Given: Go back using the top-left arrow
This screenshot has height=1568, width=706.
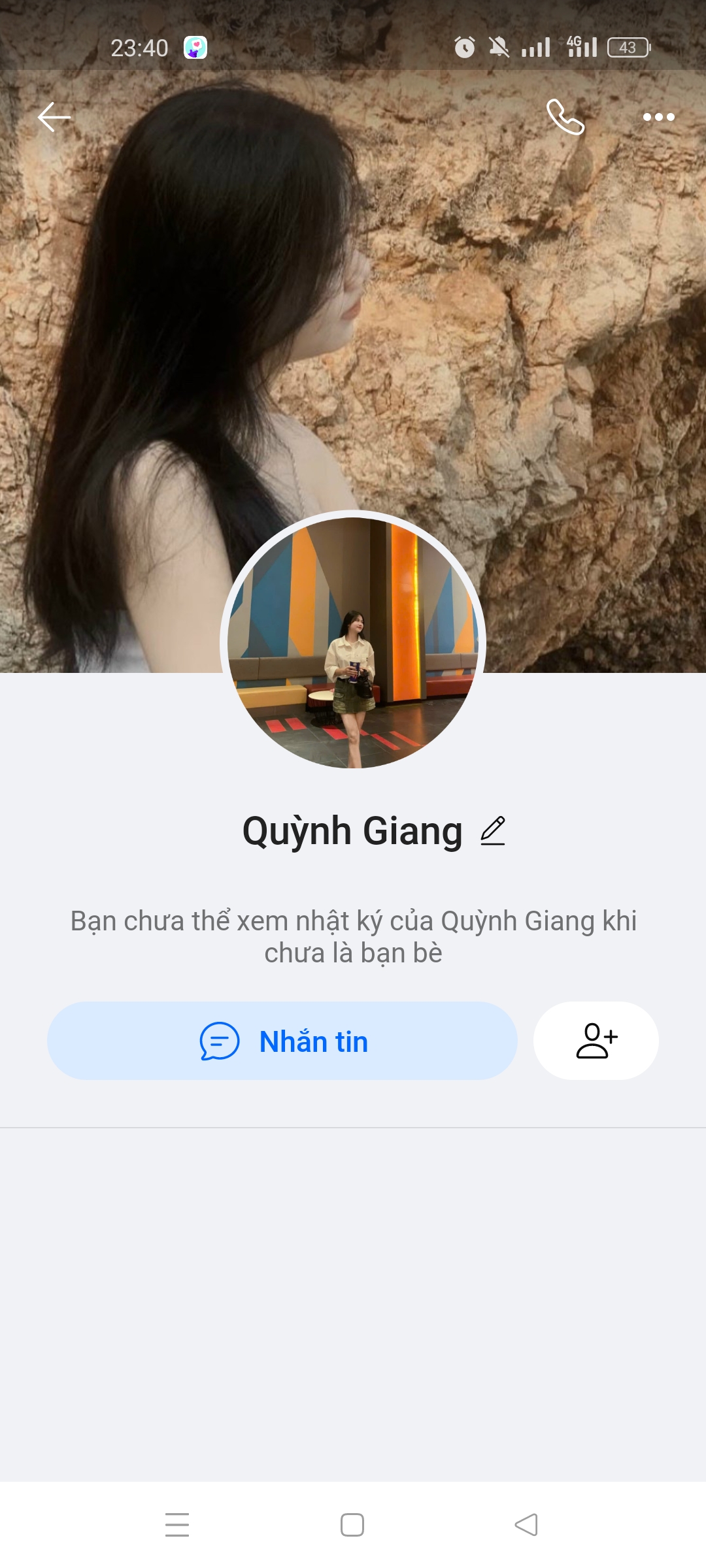Looking at the screenshot, I should [x=54, y=118].
